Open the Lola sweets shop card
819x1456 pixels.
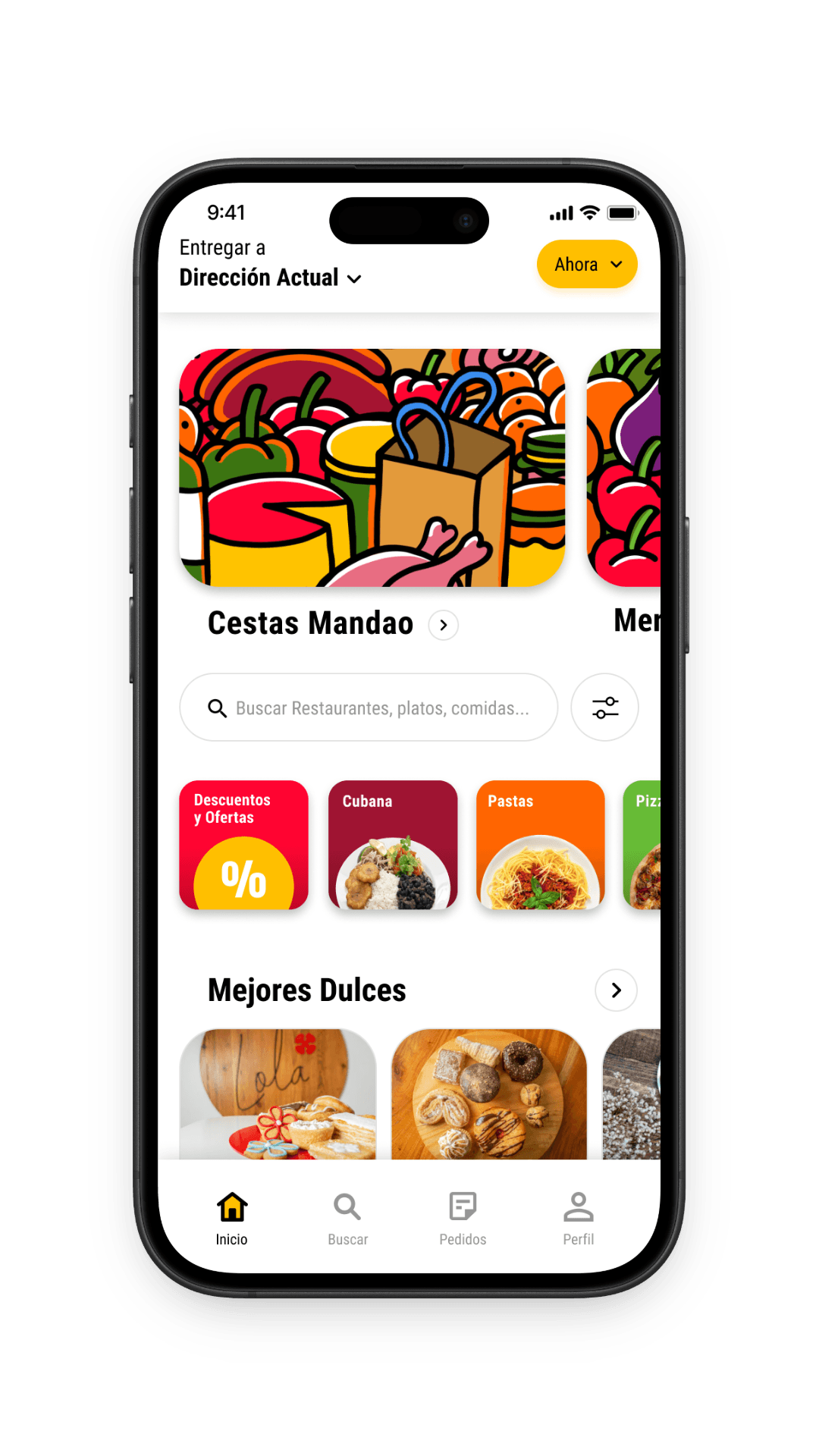tap(278, 1094)
